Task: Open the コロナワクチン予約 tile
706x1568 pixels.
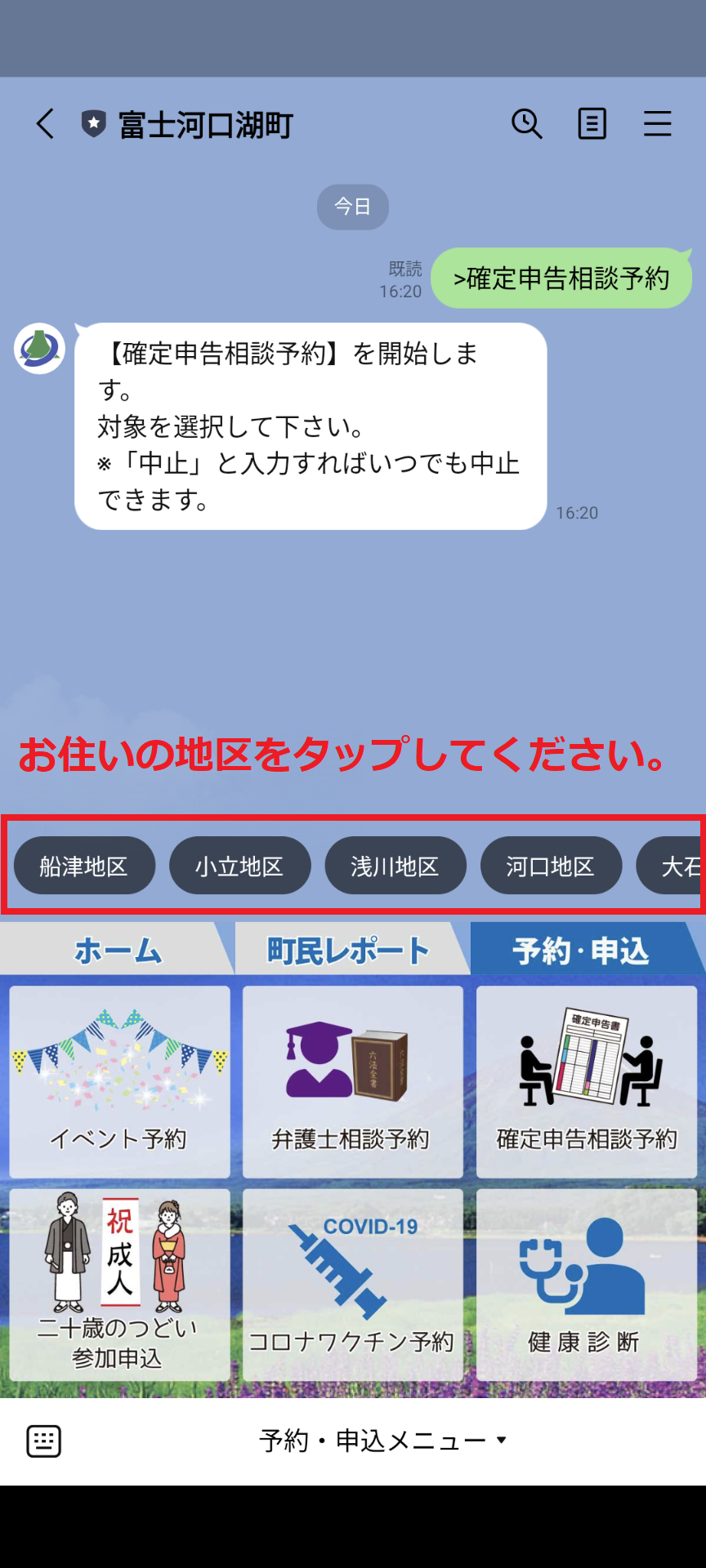Action: (352, 1285)
